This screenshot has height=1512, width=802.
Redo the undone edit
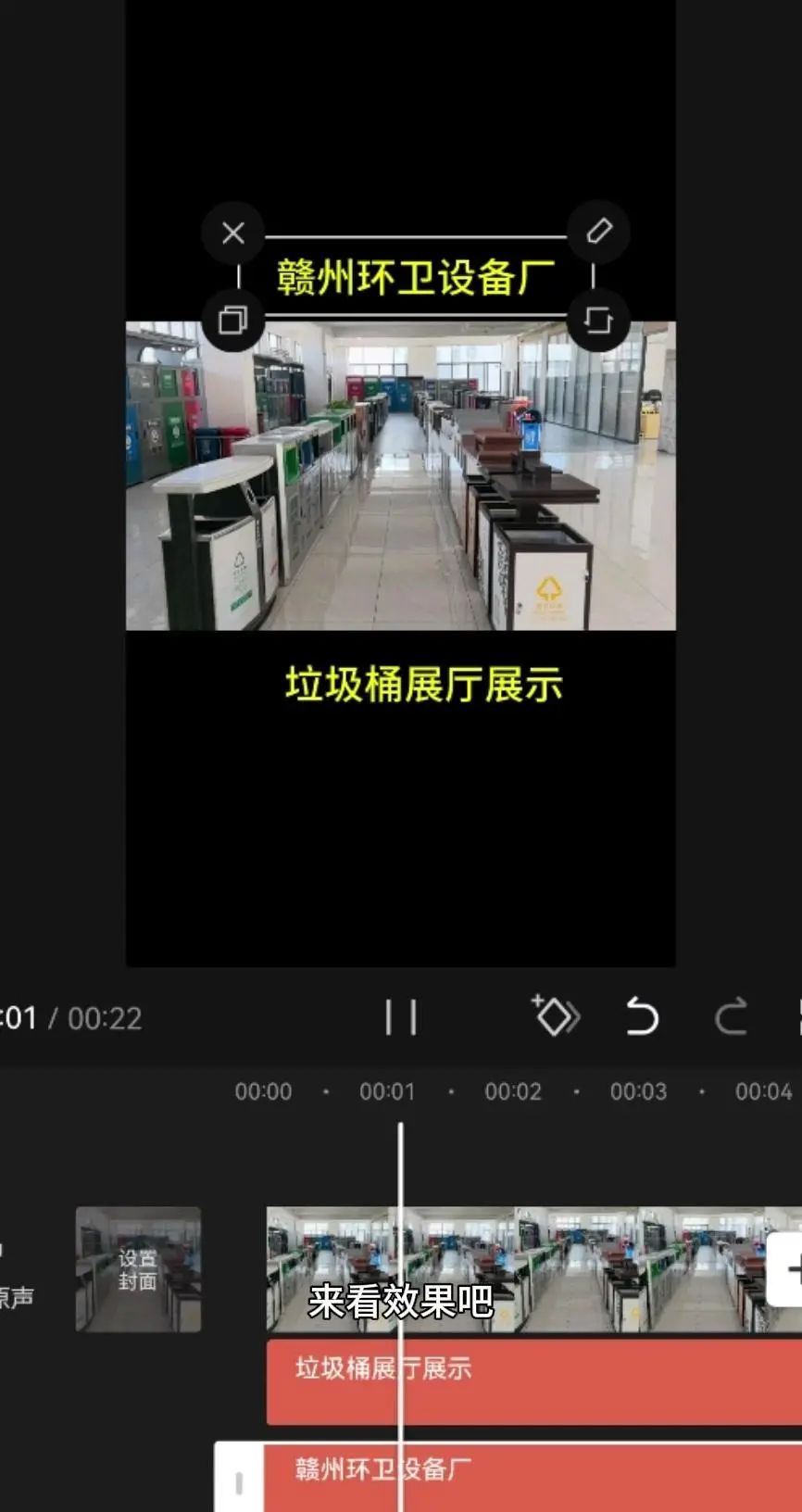[x=731, y=1017]
